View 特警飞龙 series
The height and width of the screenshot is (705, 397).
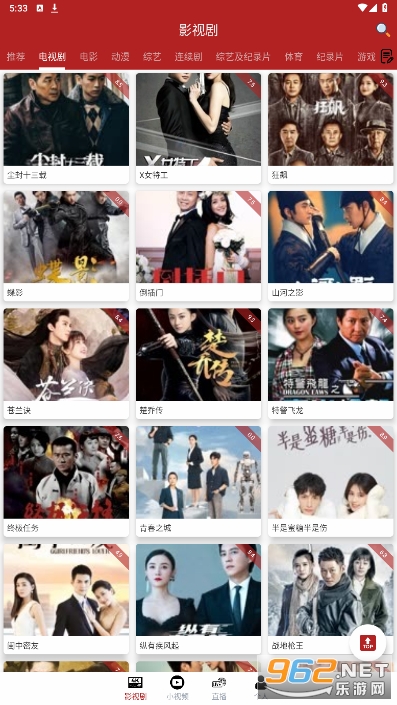coord(330,364)
